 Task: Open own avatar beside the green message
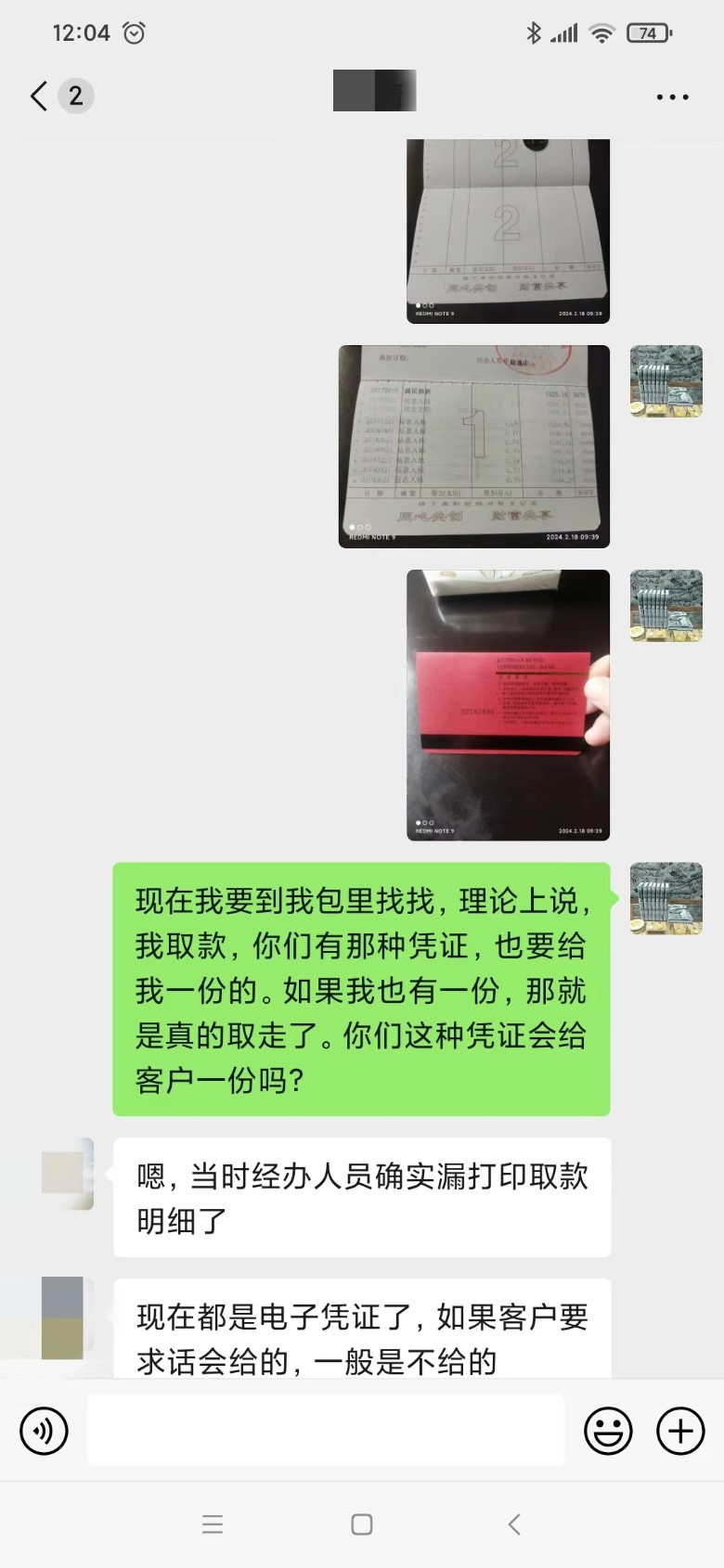click(x=666, y=898)
